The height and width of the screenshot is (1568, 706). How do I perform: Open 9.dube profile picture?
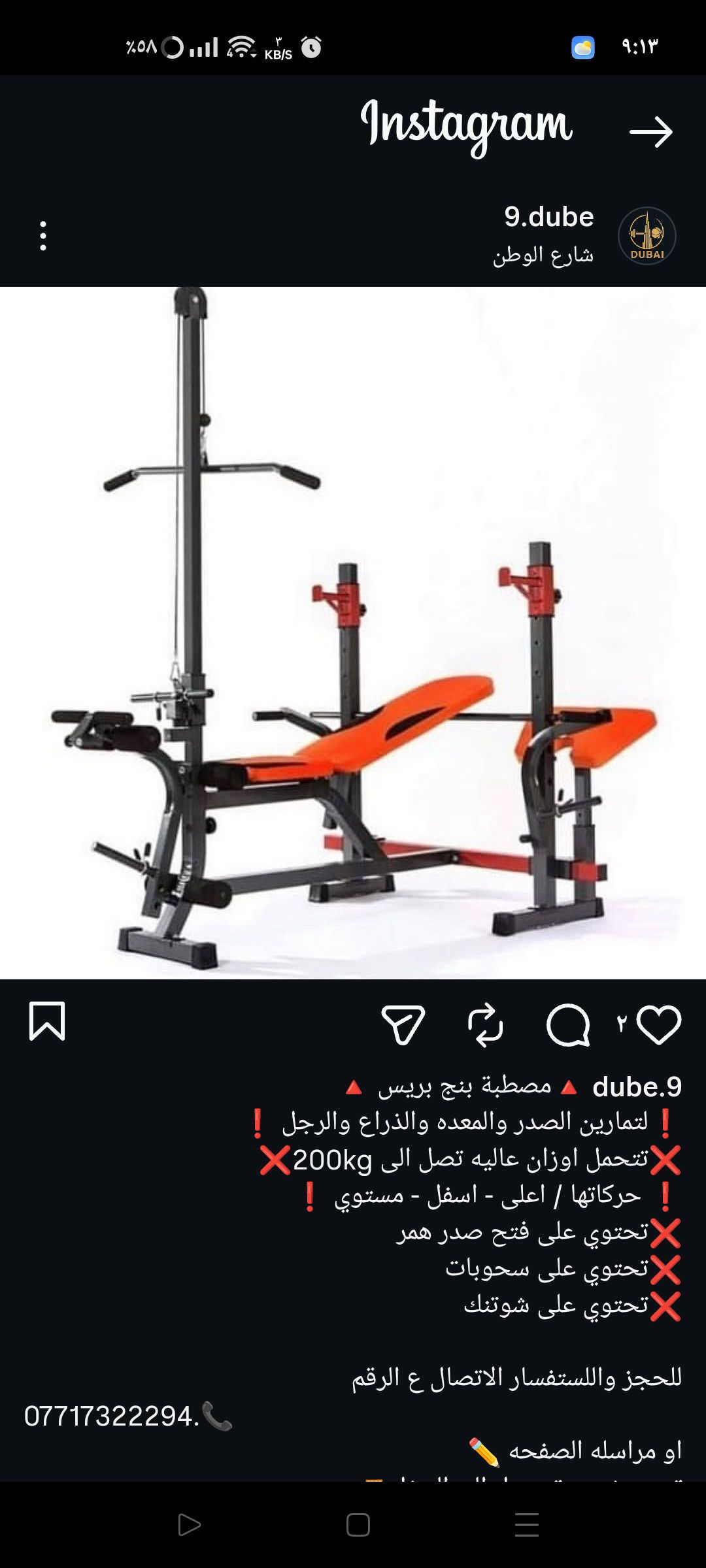point(647,236)
